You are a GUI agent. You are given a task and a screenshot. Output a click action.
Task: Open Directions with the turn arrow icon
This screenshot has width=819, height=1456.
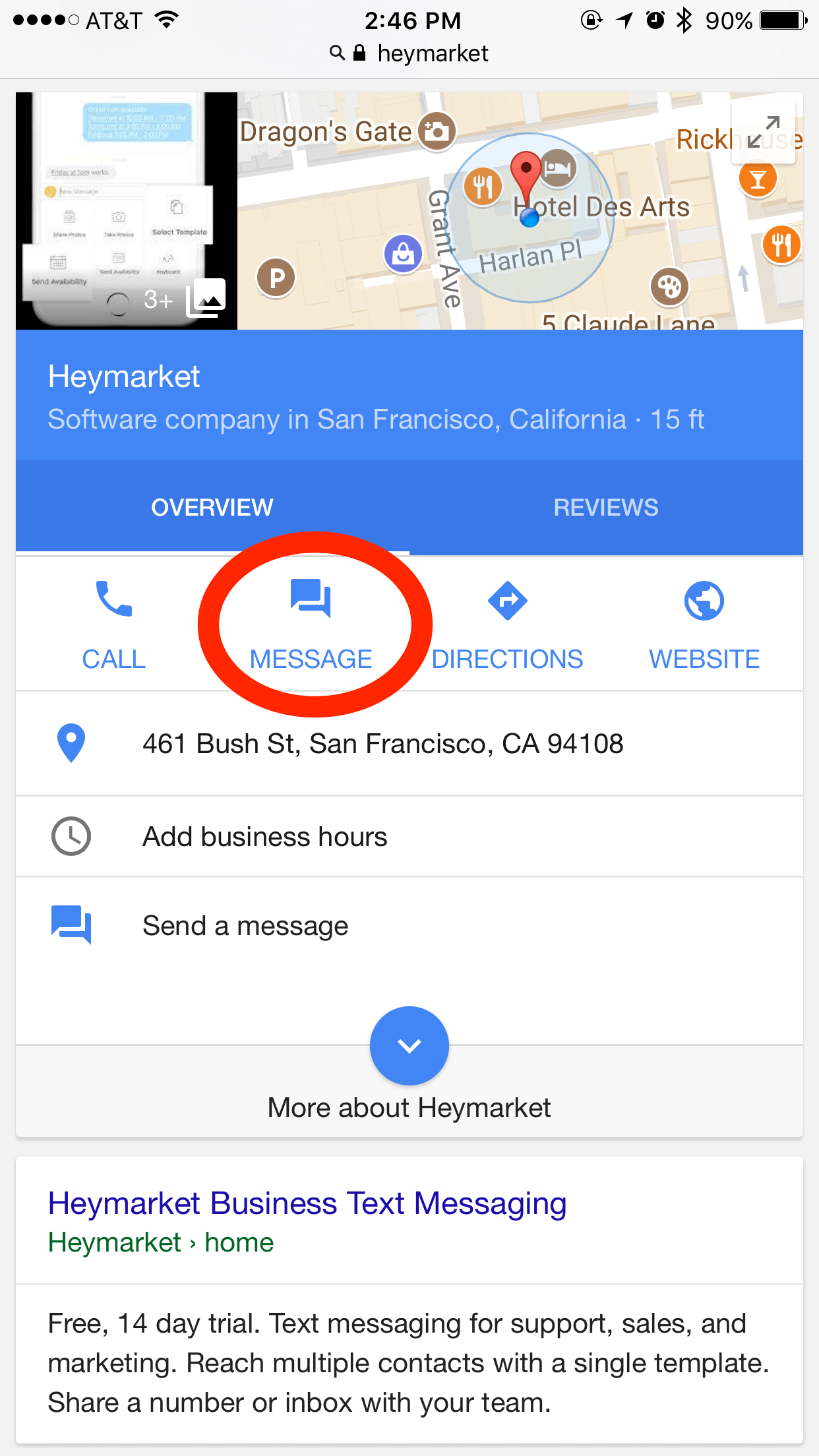[x=508, y=599]
